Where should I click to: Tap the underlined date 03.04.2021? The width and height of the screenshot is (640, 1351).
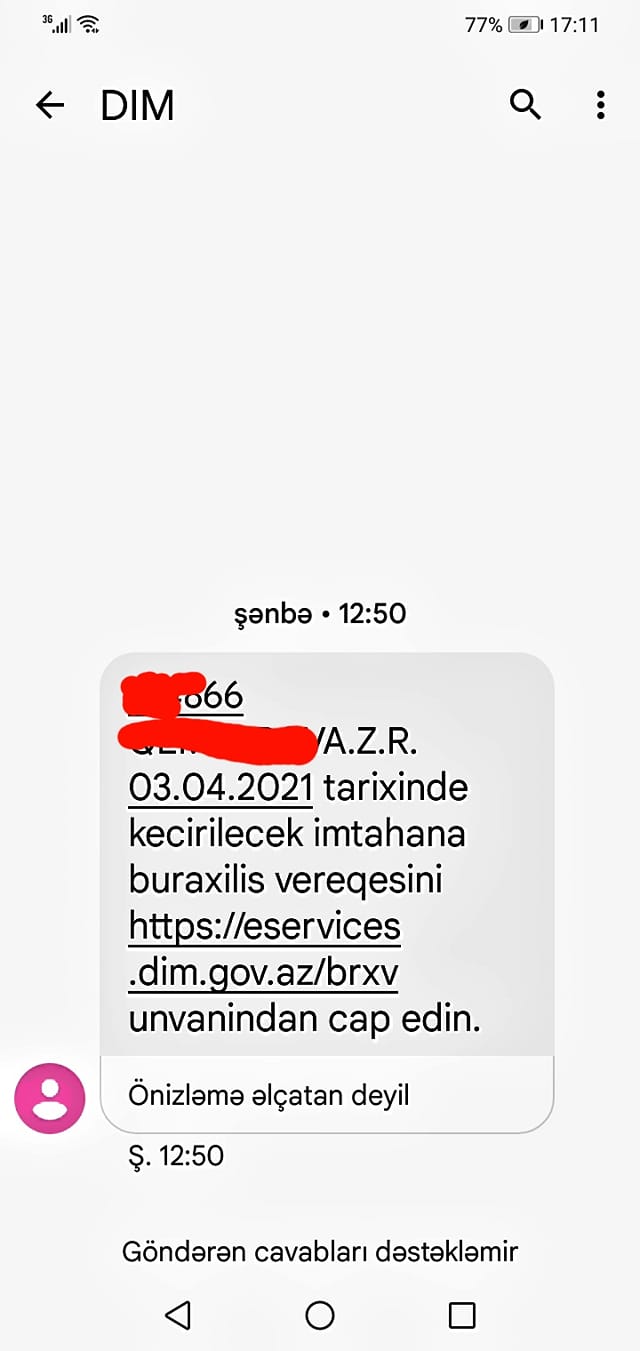click(221, 787)
